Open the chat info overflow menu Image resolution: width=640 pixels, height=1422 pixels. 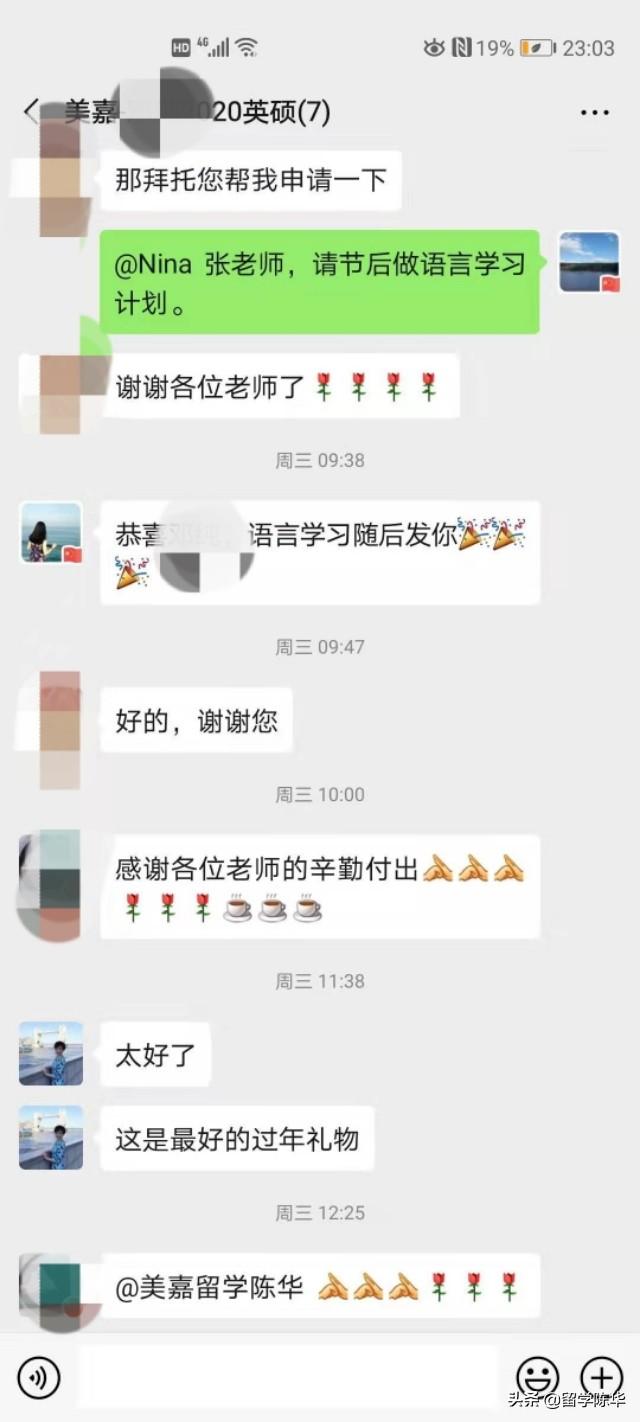click(594, 112)
